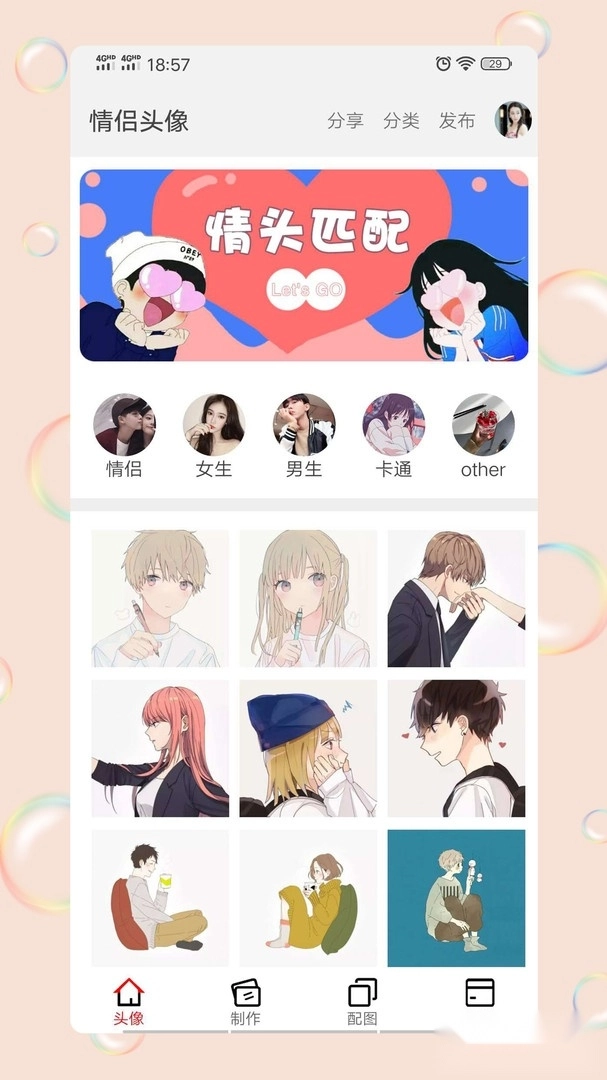Switch to the 头像 tab
The width and height of the screenshot is (607, 1080).
click(x=128, y=1001)
